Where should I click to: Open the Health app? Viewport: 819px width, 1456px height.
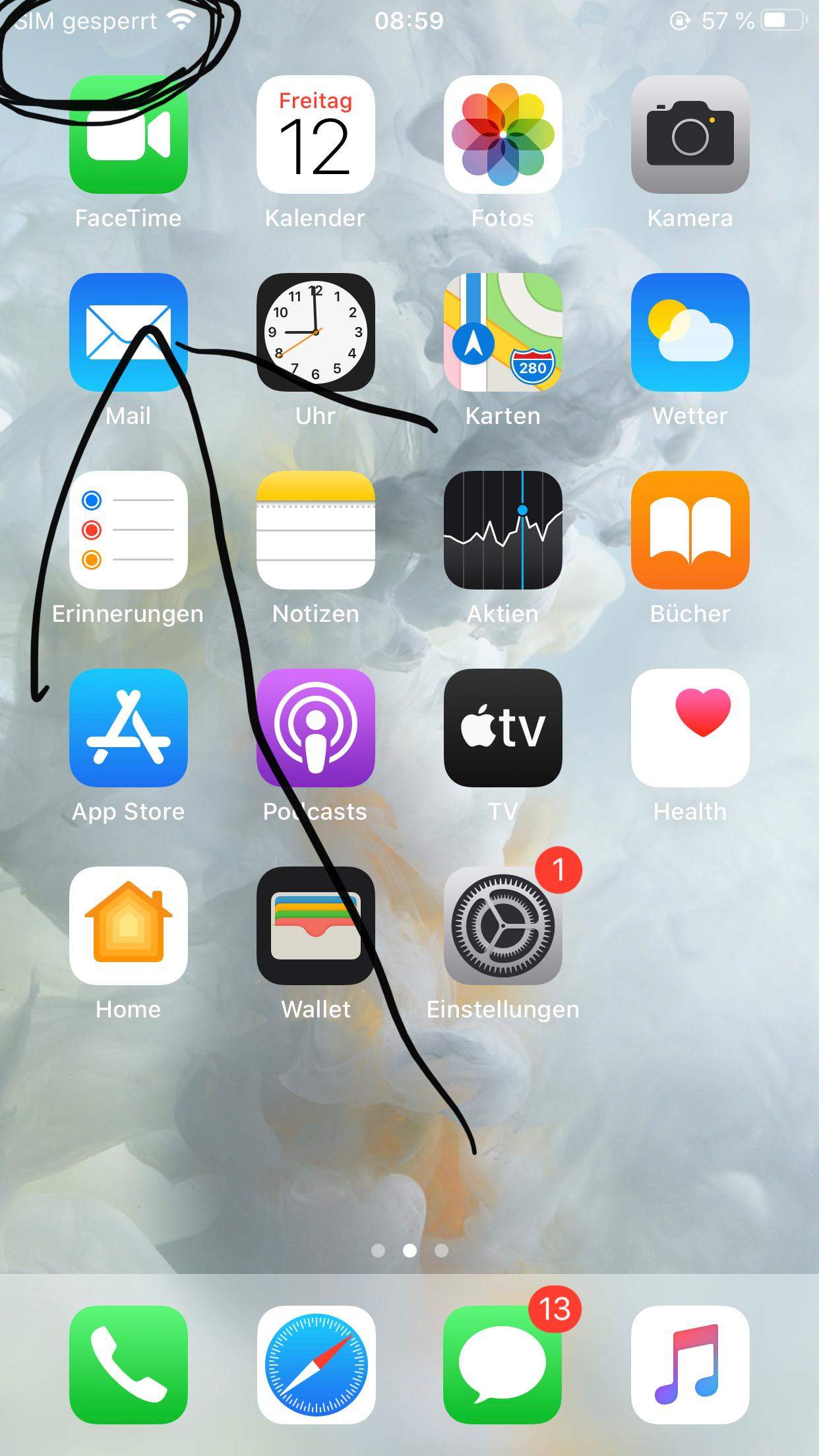690,728
